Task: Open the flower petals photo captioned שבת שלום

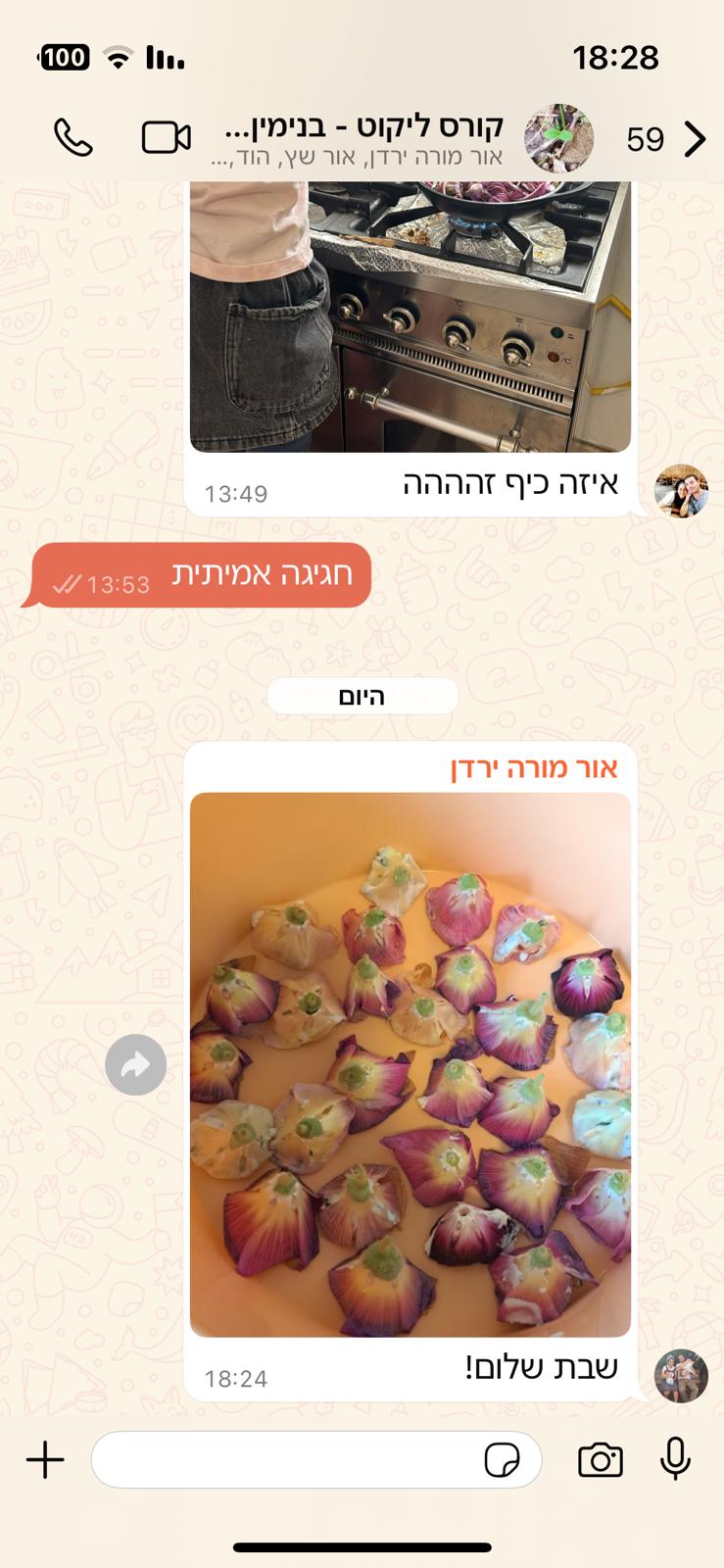Action: click(410, 1064)
